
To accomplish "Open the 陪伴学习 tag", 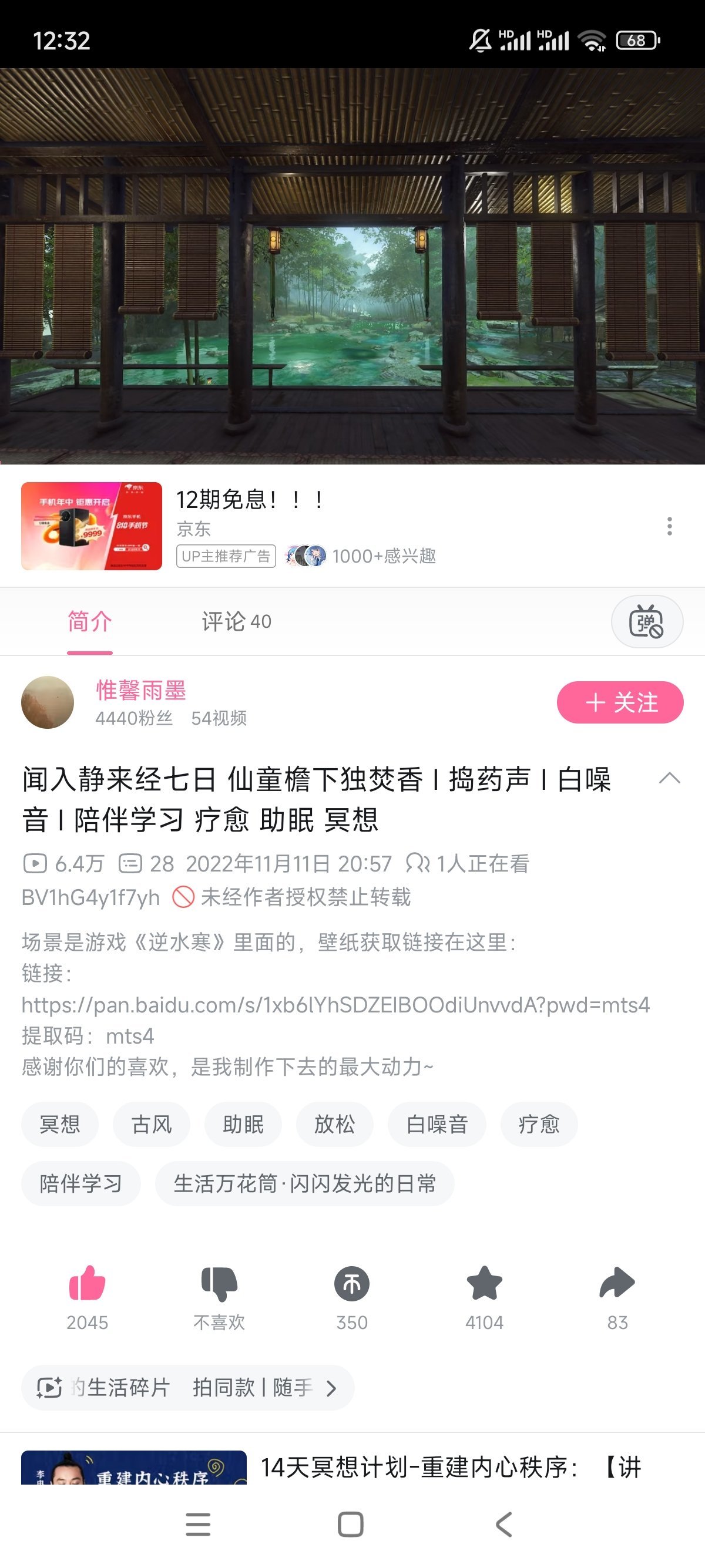I will [x=81, y=1184].
